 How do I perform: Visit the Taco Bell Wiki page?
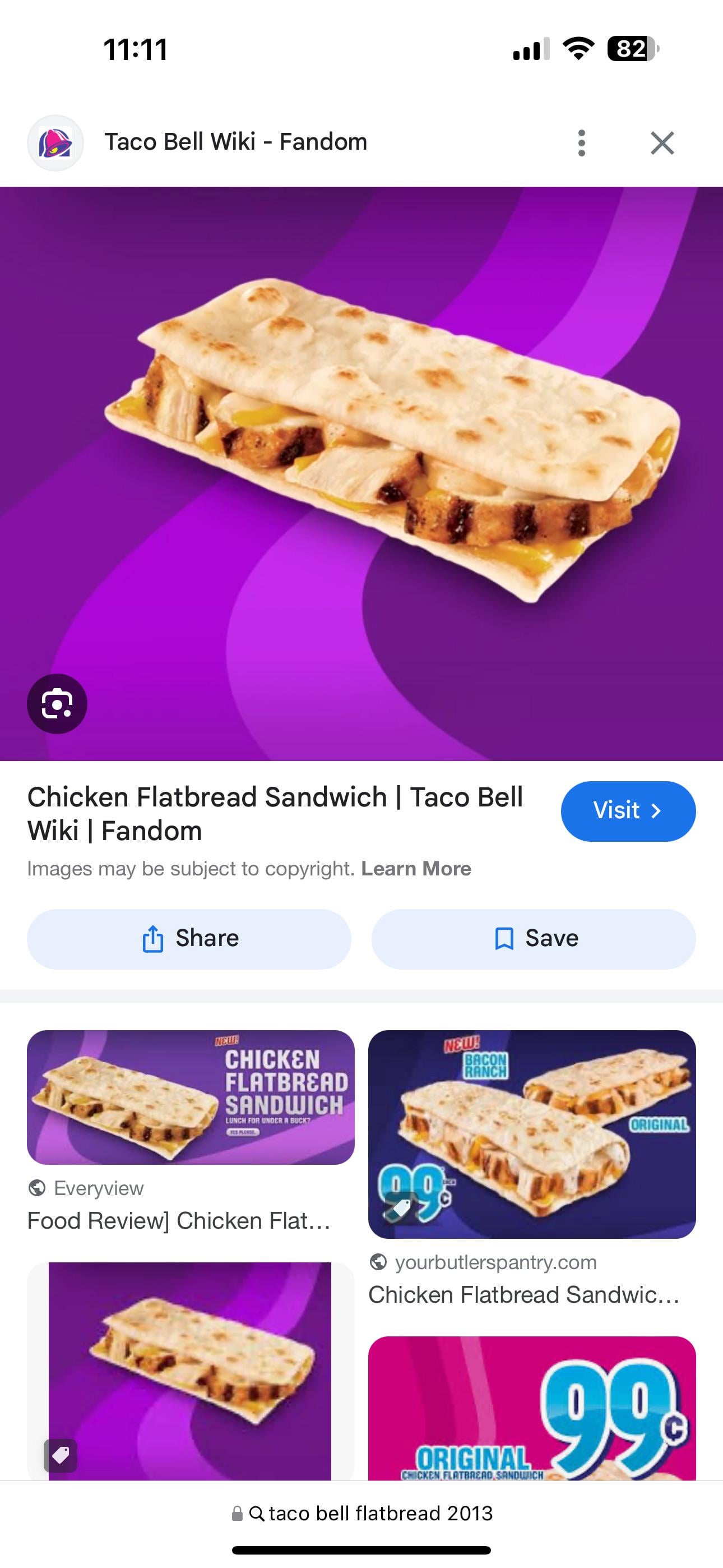(628, 811)
